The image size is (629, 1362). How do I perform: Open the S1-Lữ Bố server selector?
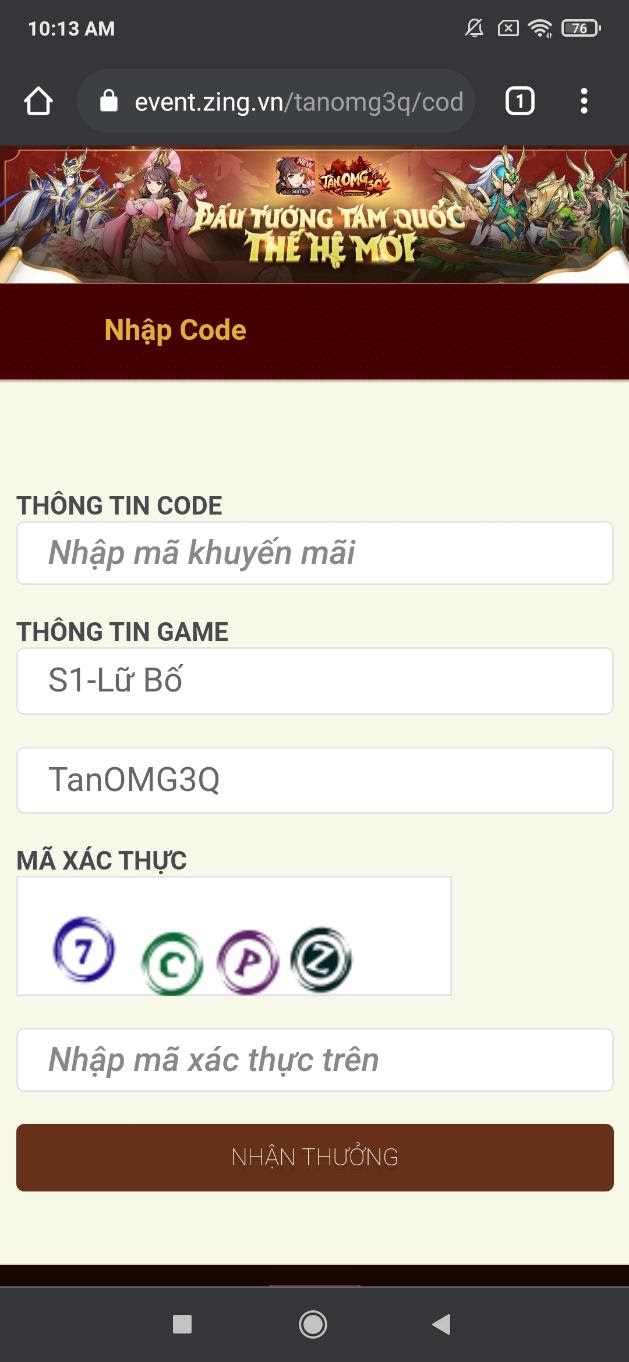pyautogui.click(x=314, y=681)
